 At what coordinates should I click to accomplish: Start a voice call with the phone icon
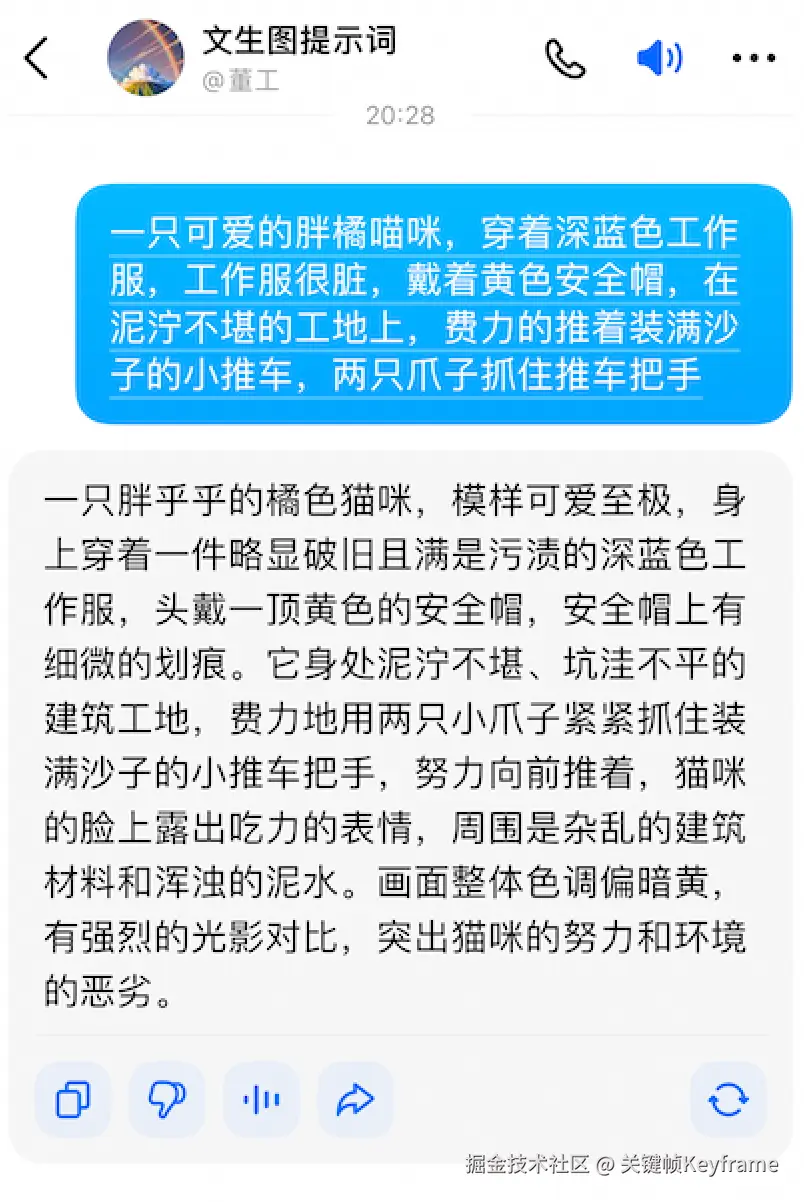(565, 59)
